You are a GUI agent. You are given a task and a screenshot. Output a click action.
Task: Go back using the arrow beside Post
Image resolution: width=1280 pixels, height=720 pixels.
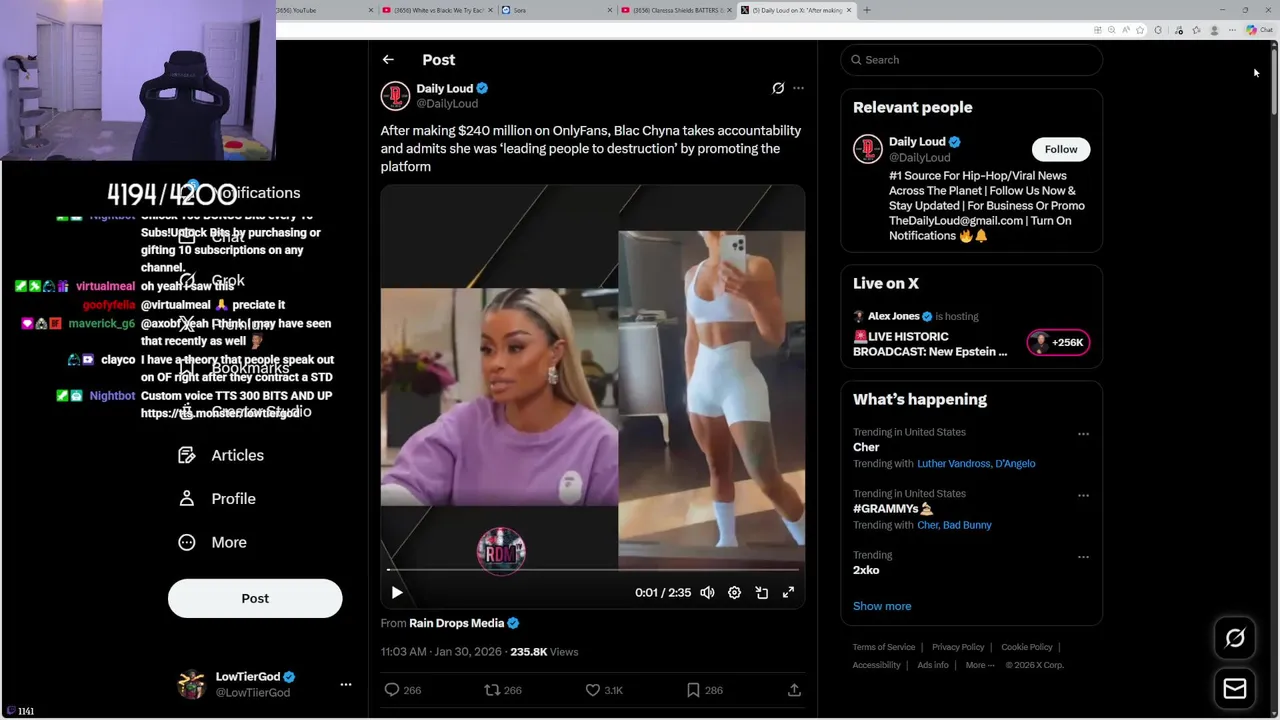(x=388, y=60)
